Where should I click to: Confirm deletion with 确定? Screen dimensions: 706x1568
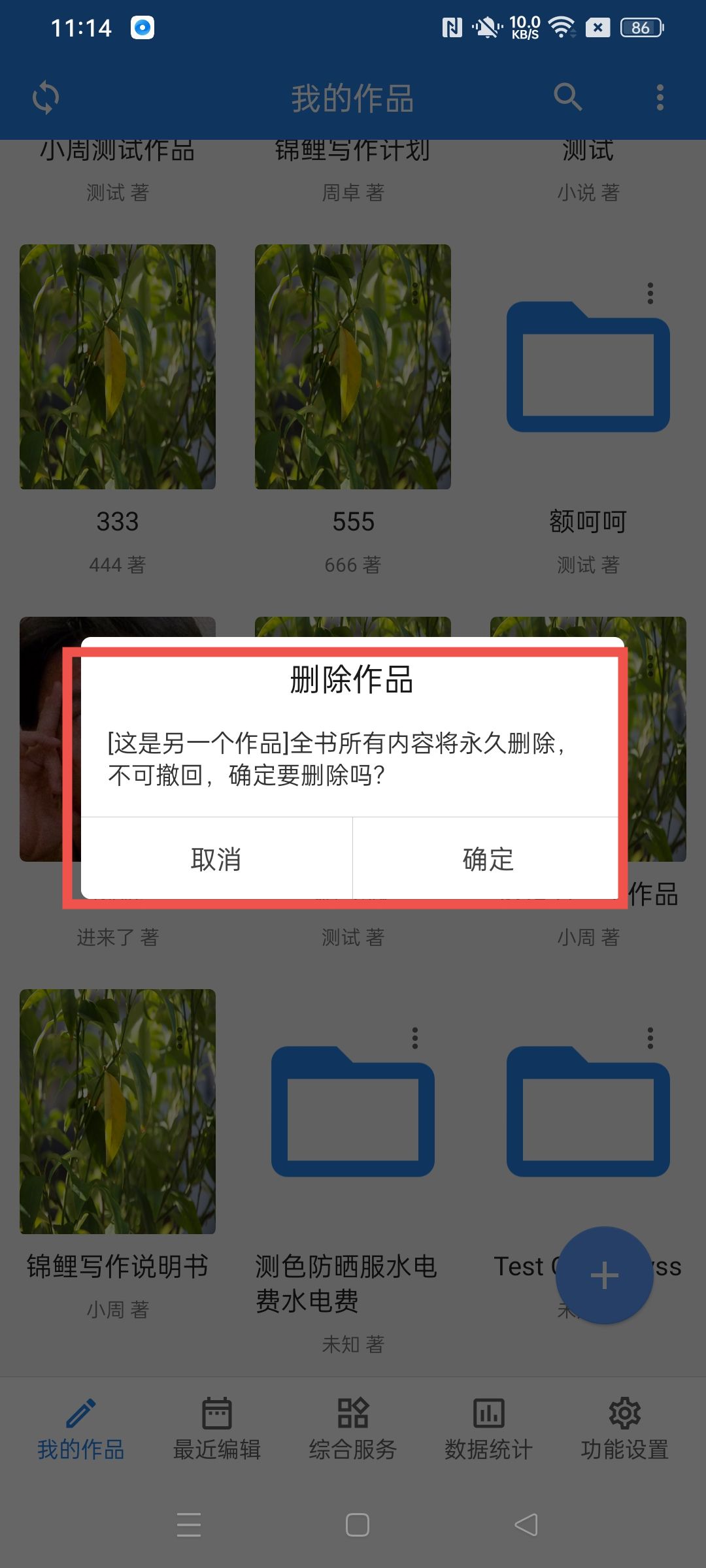[487, 858]
